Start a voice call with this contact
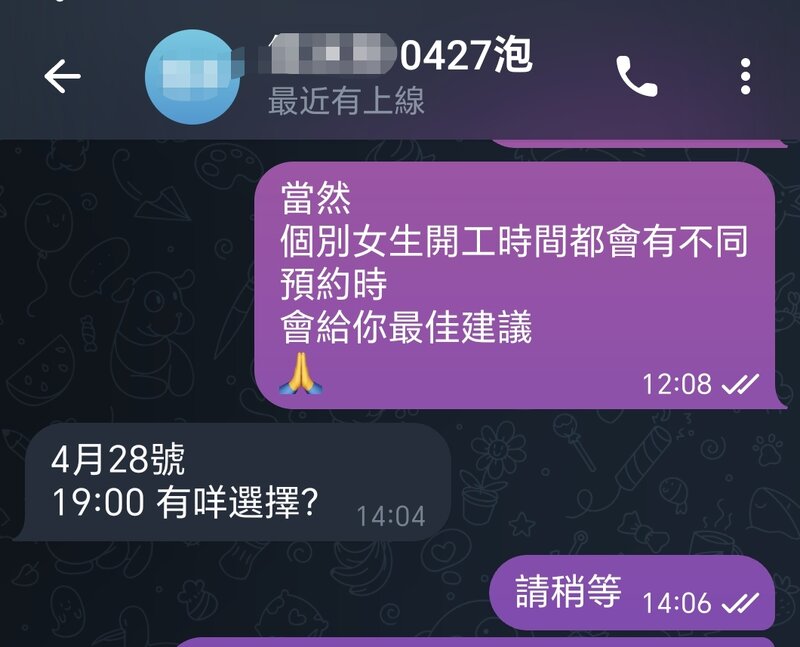The image size is (800, 647). (x=636, y=76)
